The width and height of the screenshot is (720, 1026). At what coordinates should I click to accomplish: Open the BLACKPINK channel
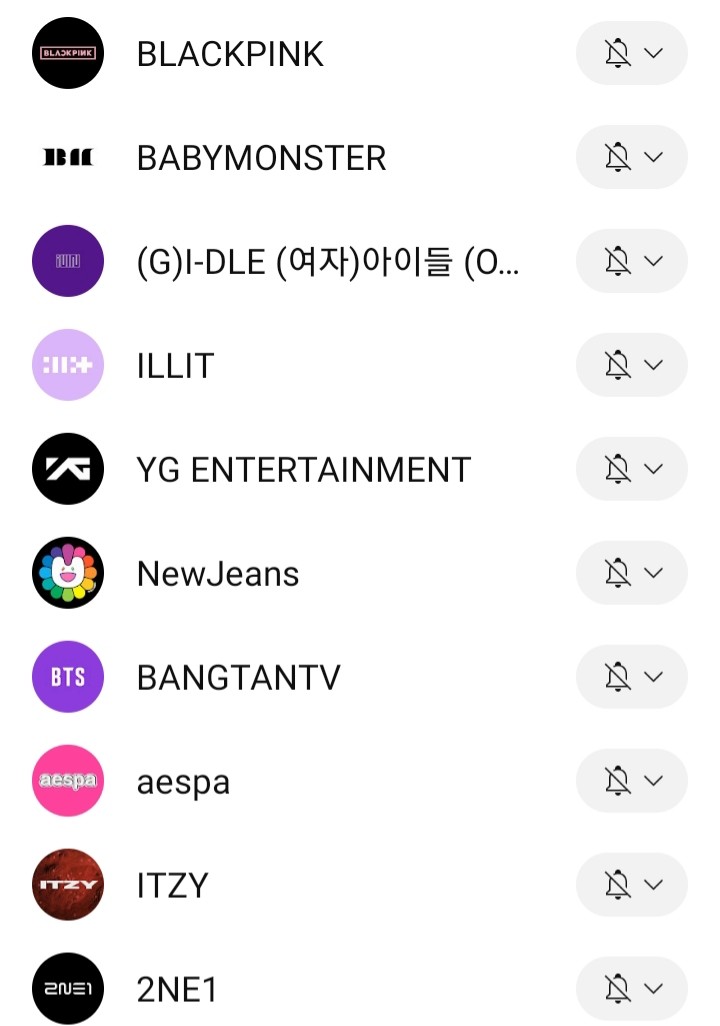click(230, 54)
